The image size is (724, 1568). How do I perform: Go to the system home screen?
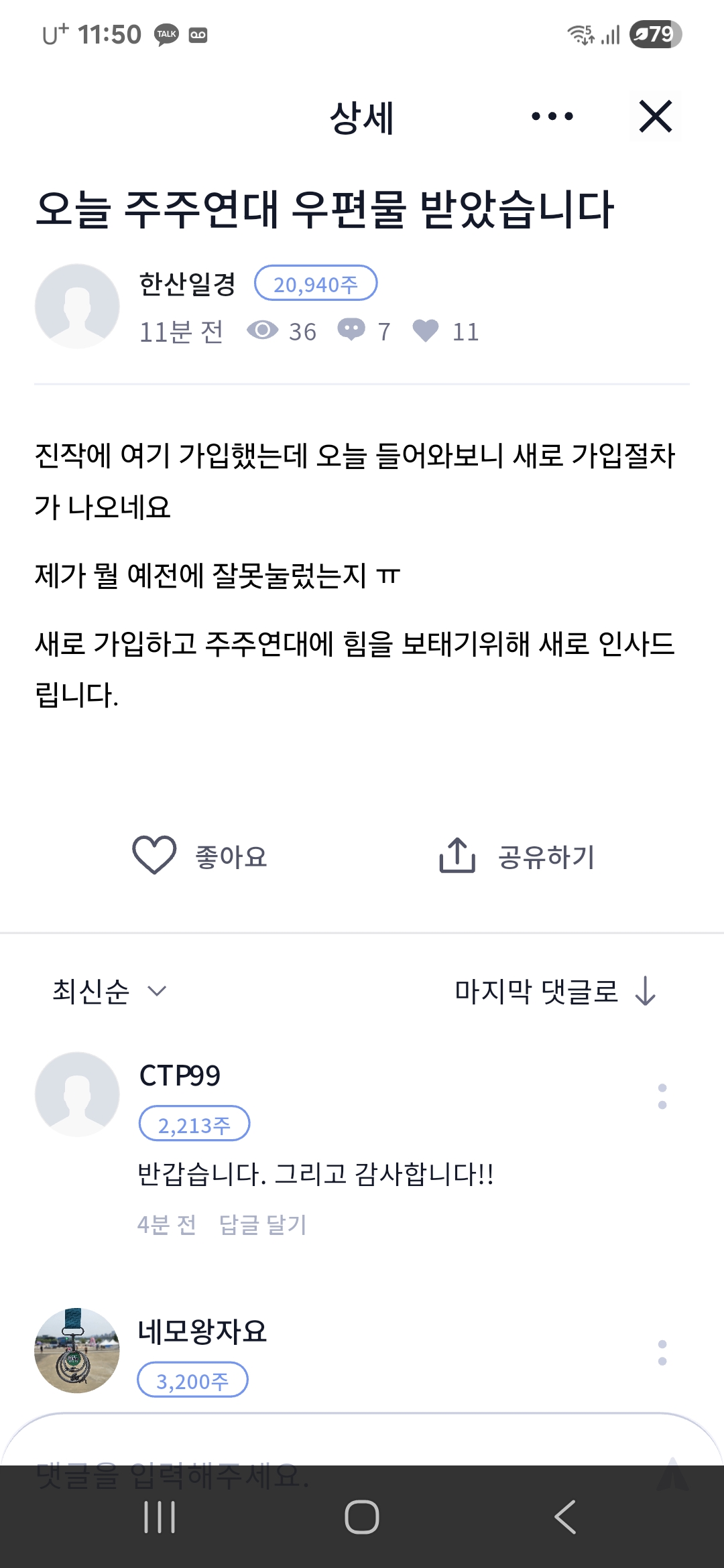[x=362, y=1517]
